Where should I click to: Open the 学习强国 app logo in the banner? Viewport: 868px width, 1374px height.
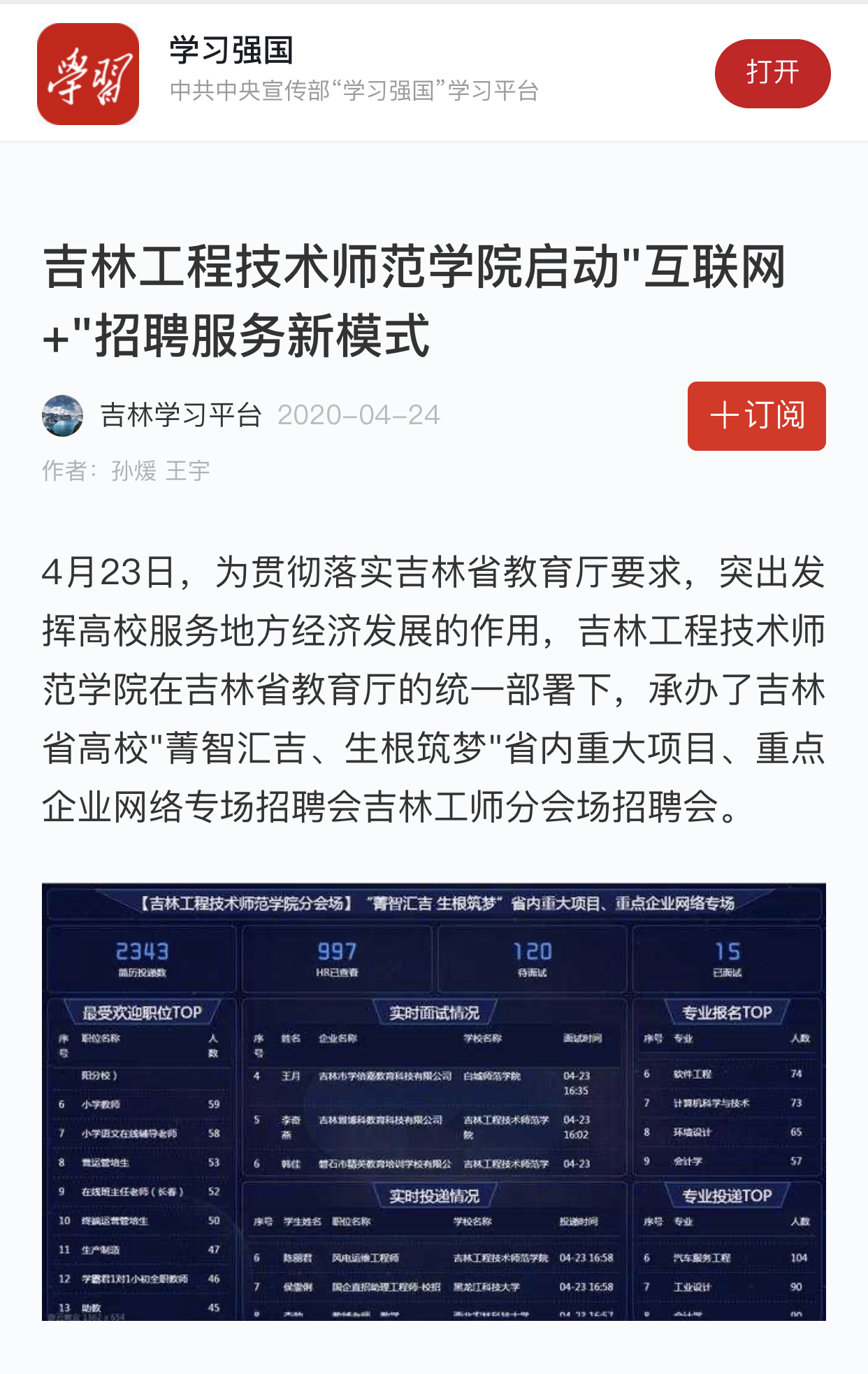click(88, 74)
